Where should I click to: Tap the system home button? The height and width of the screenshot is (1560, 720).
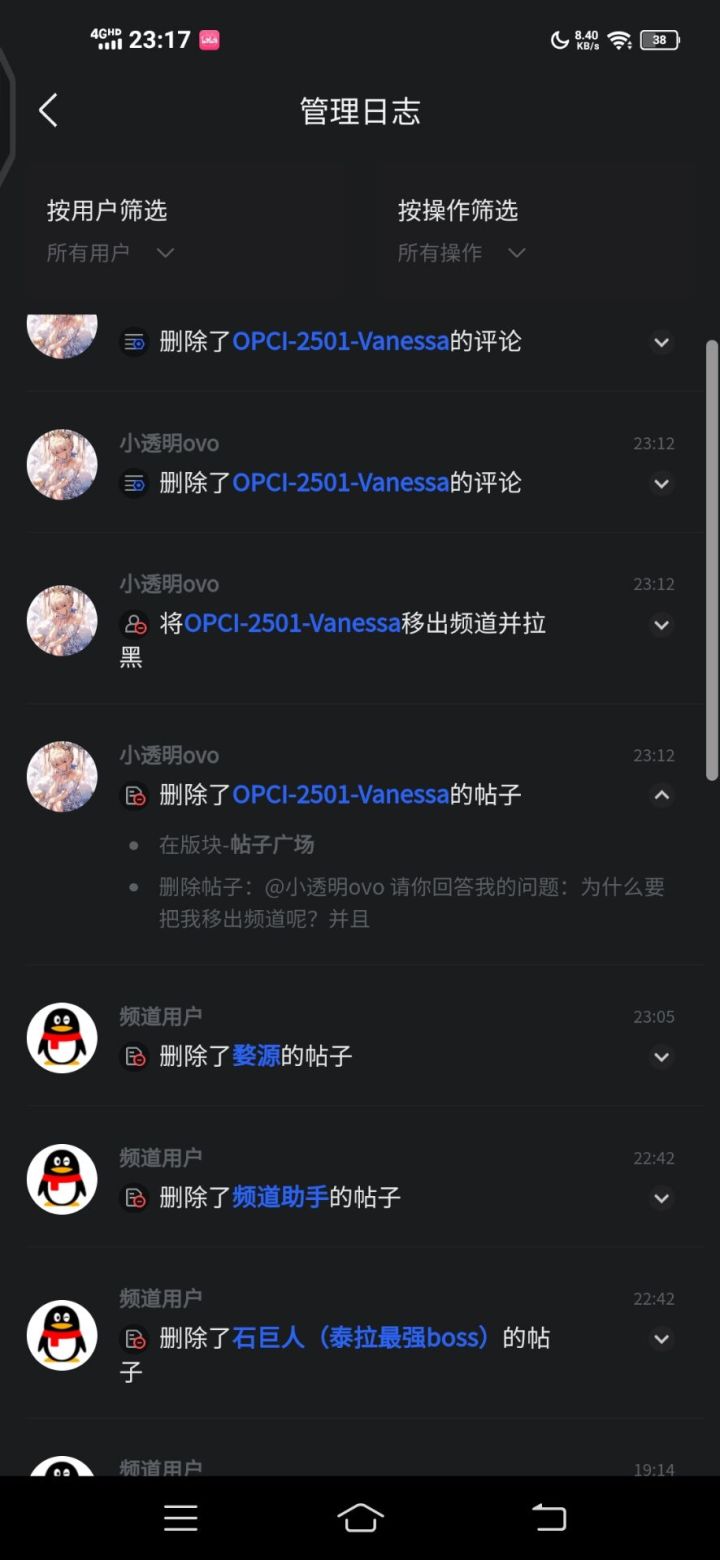[x=360, y=1518]
